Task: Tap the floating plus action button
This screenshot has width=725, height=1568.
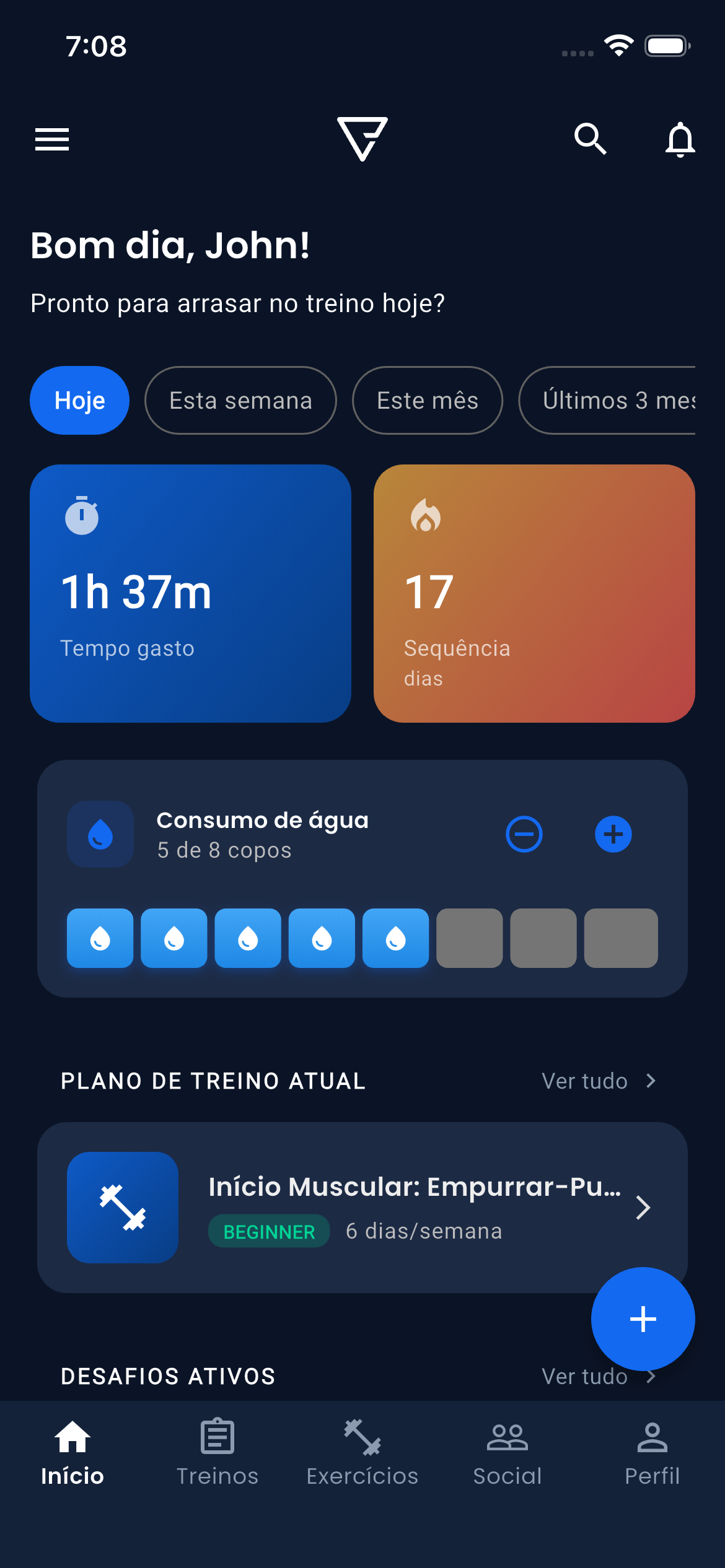Action: click(643, 1320)
